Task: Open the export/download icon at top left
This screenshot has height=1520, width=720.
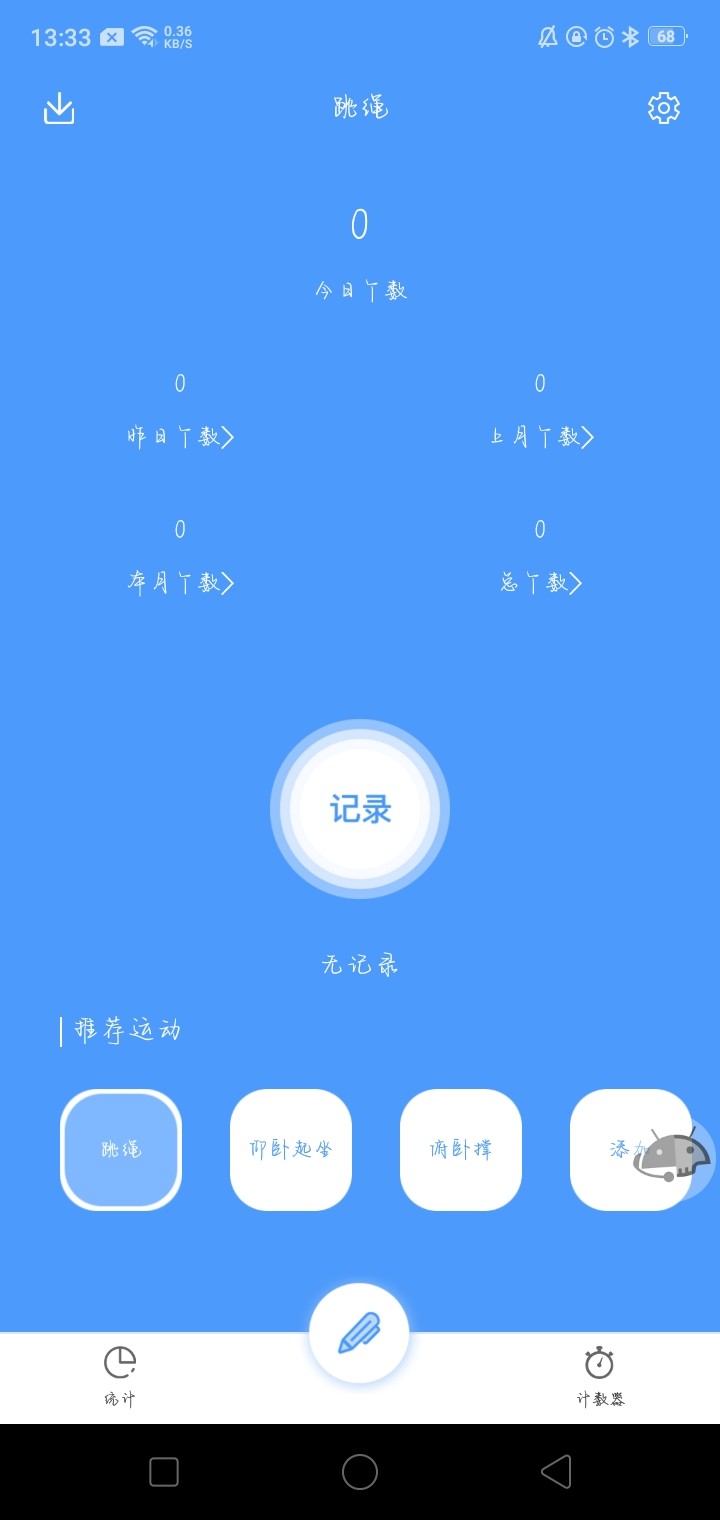Action: coord(59,108)
